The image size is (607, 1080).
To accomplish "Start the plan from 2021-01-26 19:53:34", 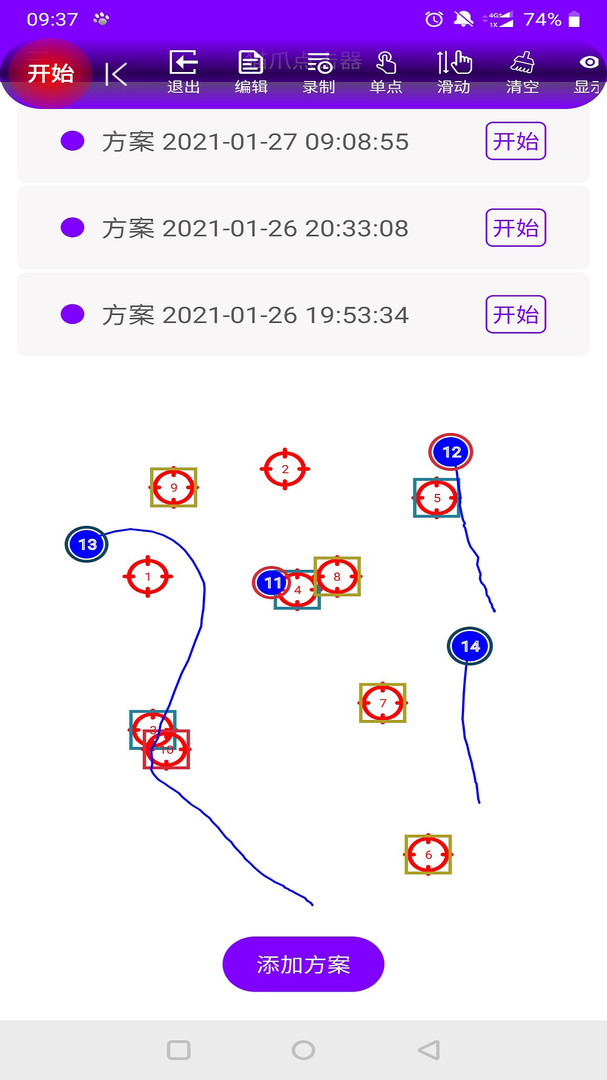I will tap(516, 315).
